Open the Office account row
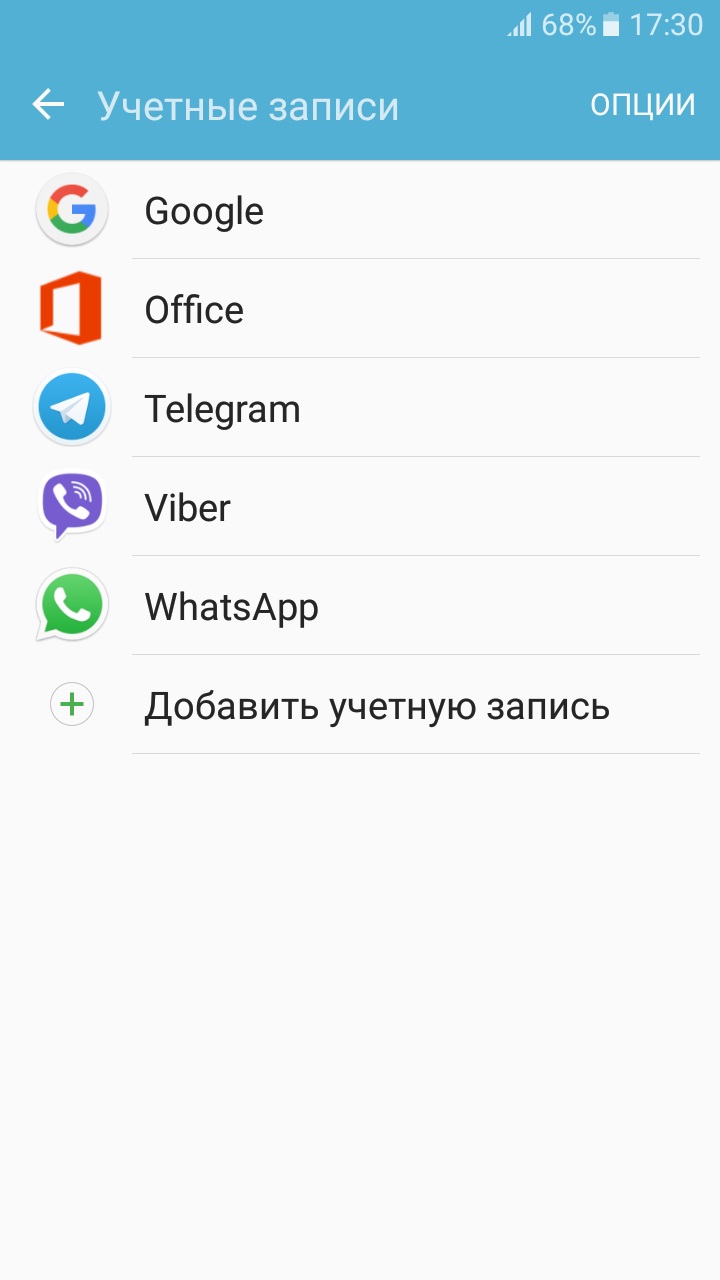 tap(360, 309)
